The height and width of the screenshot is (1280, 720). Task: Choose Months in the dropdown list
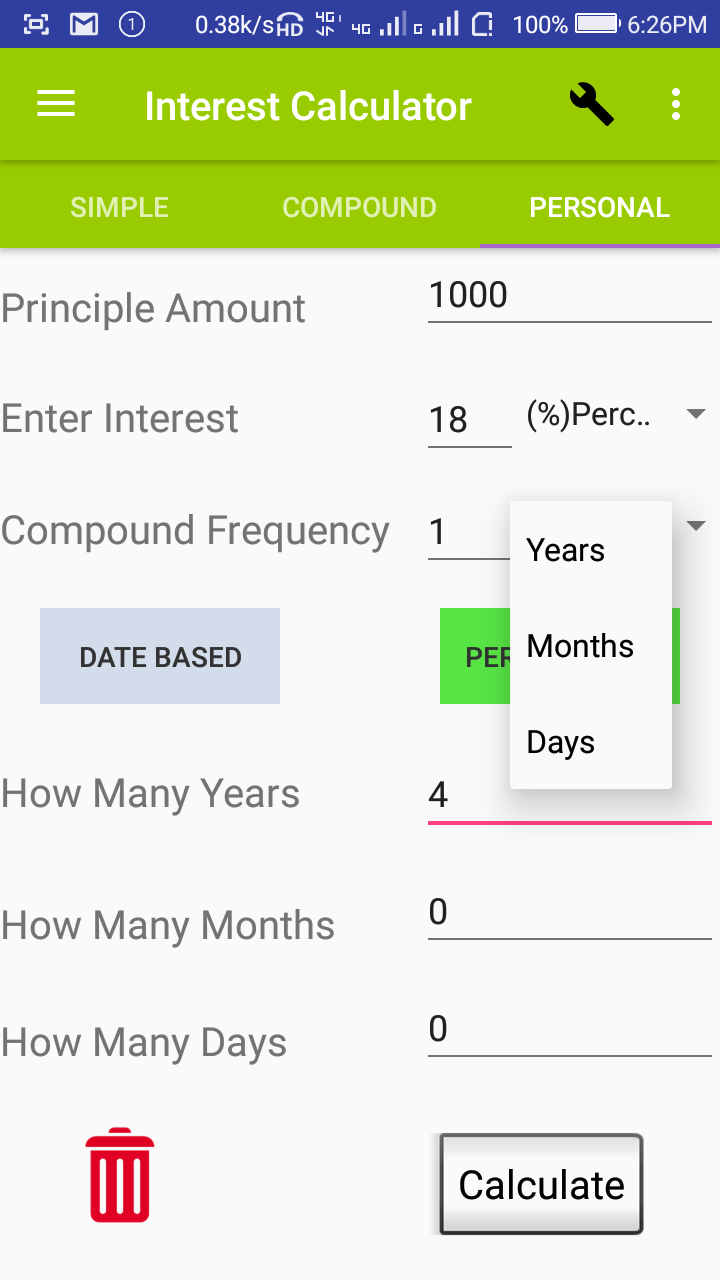[x=580, y=645]
